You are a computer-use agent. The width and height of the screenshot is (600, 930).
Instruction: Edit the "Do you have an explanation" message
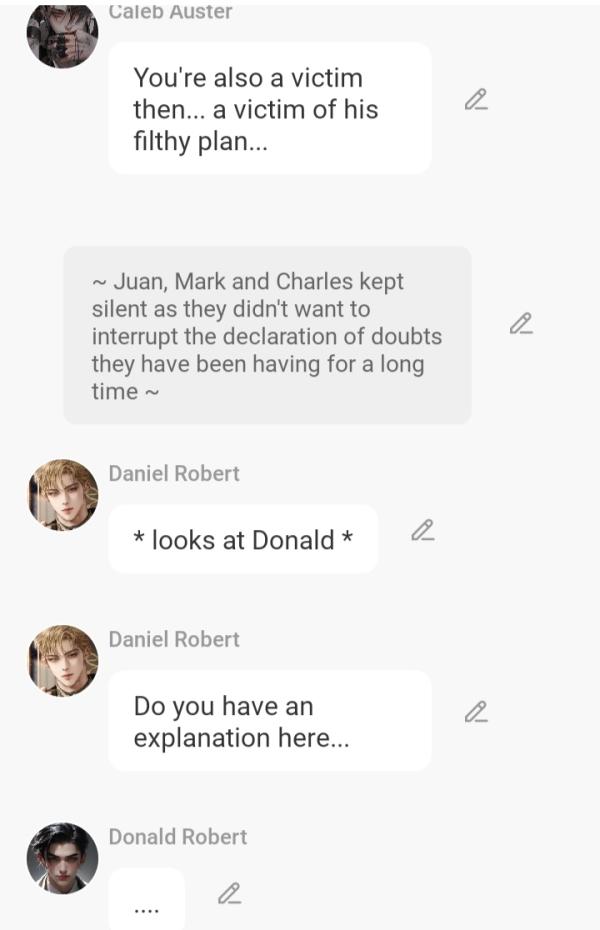(476, 712)
